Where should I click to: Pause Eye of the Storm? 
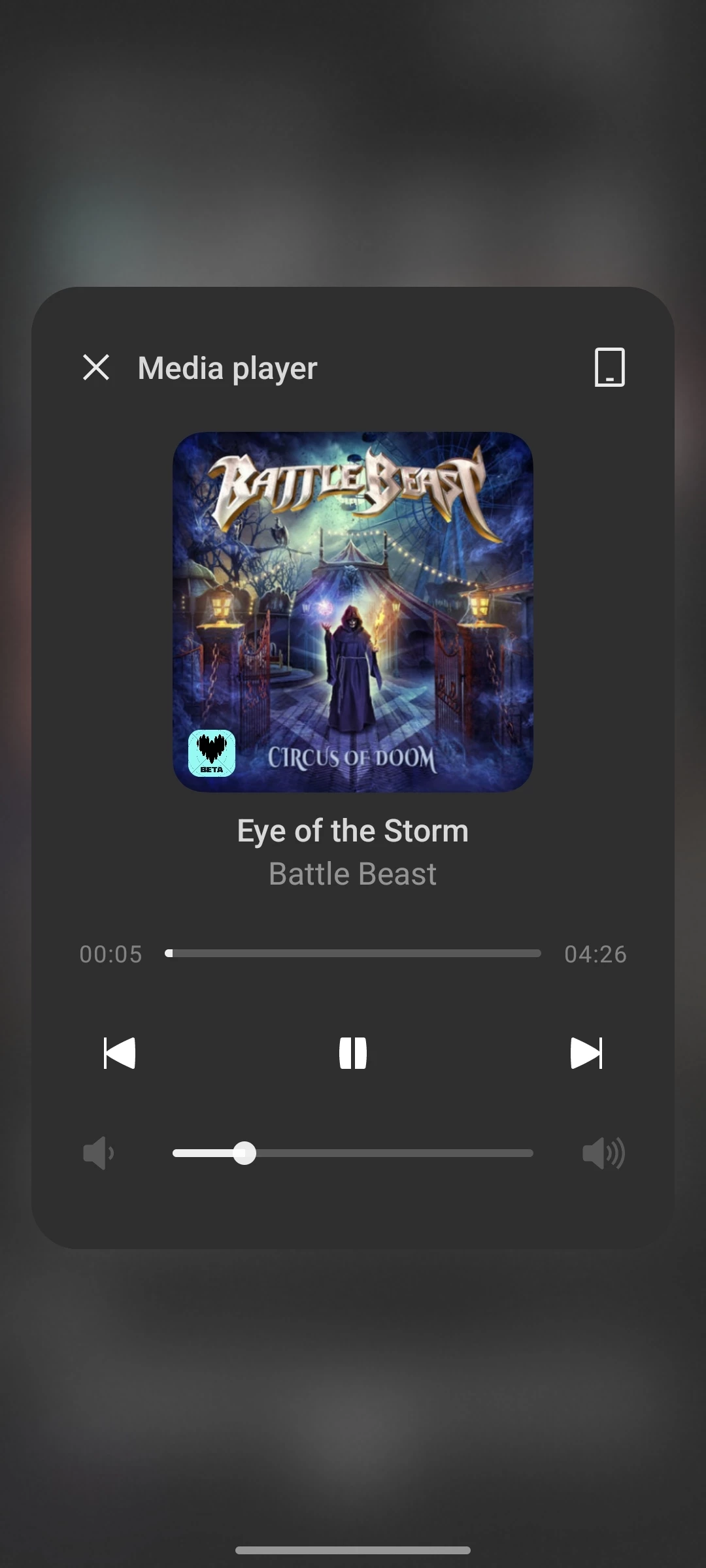(353, 1053)
